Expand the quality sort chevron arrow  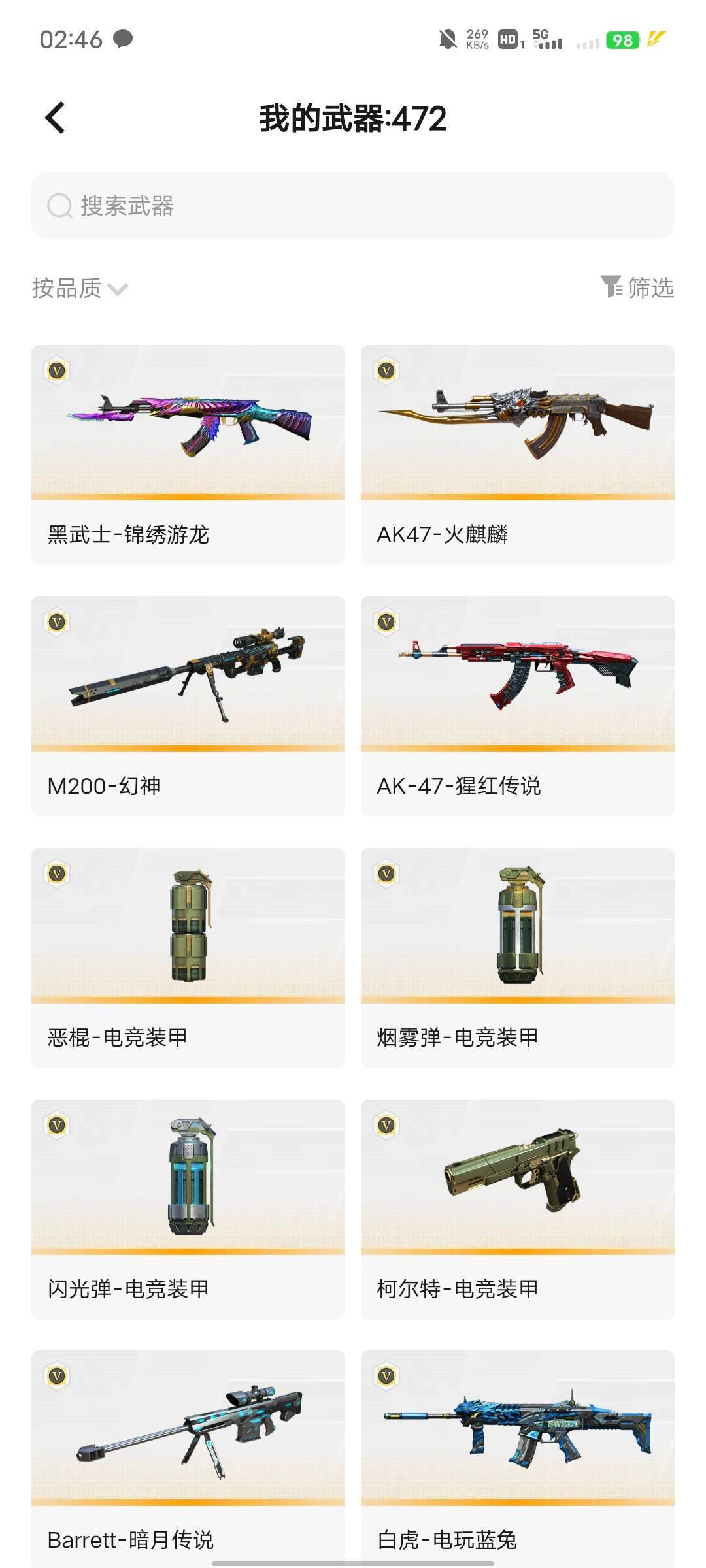[x=118, y=289]
